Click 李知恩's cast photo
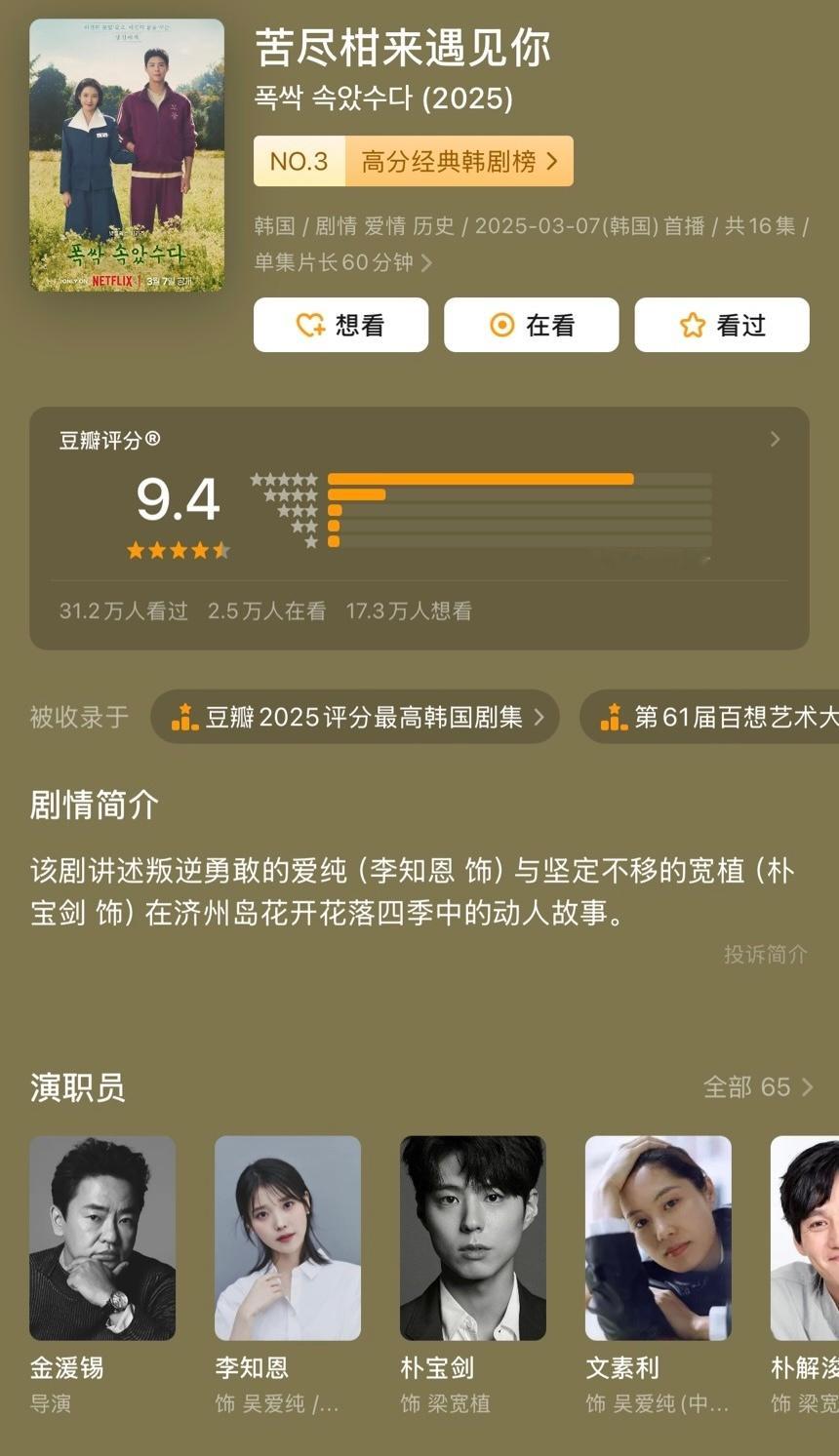The height and width of the screenshot is (1456, 839). click(x=287, y=1239)
